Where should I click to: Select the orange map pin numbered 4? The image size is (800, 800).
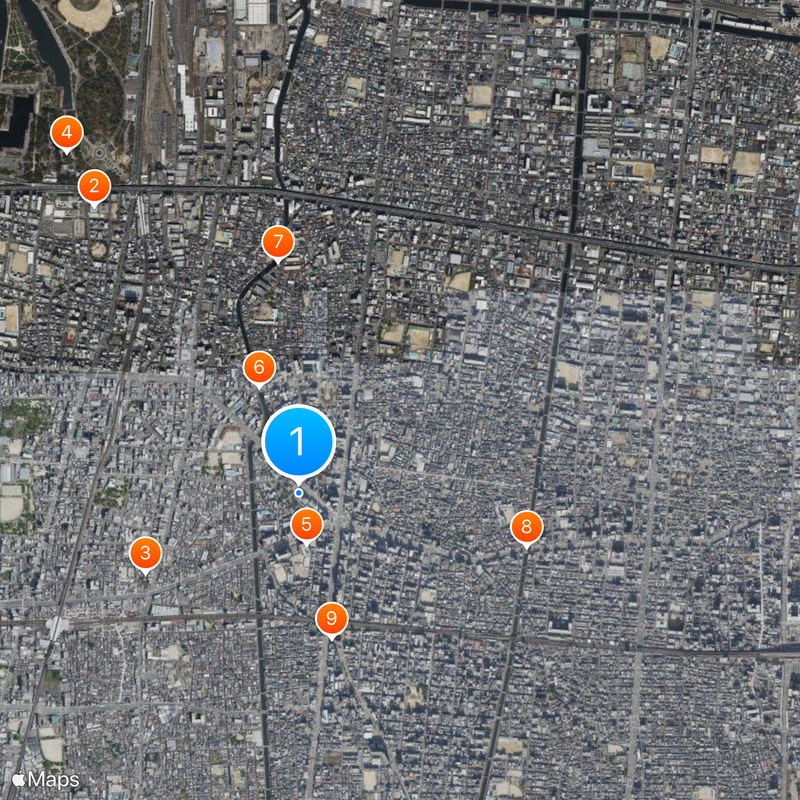click(x=66, y=131)
